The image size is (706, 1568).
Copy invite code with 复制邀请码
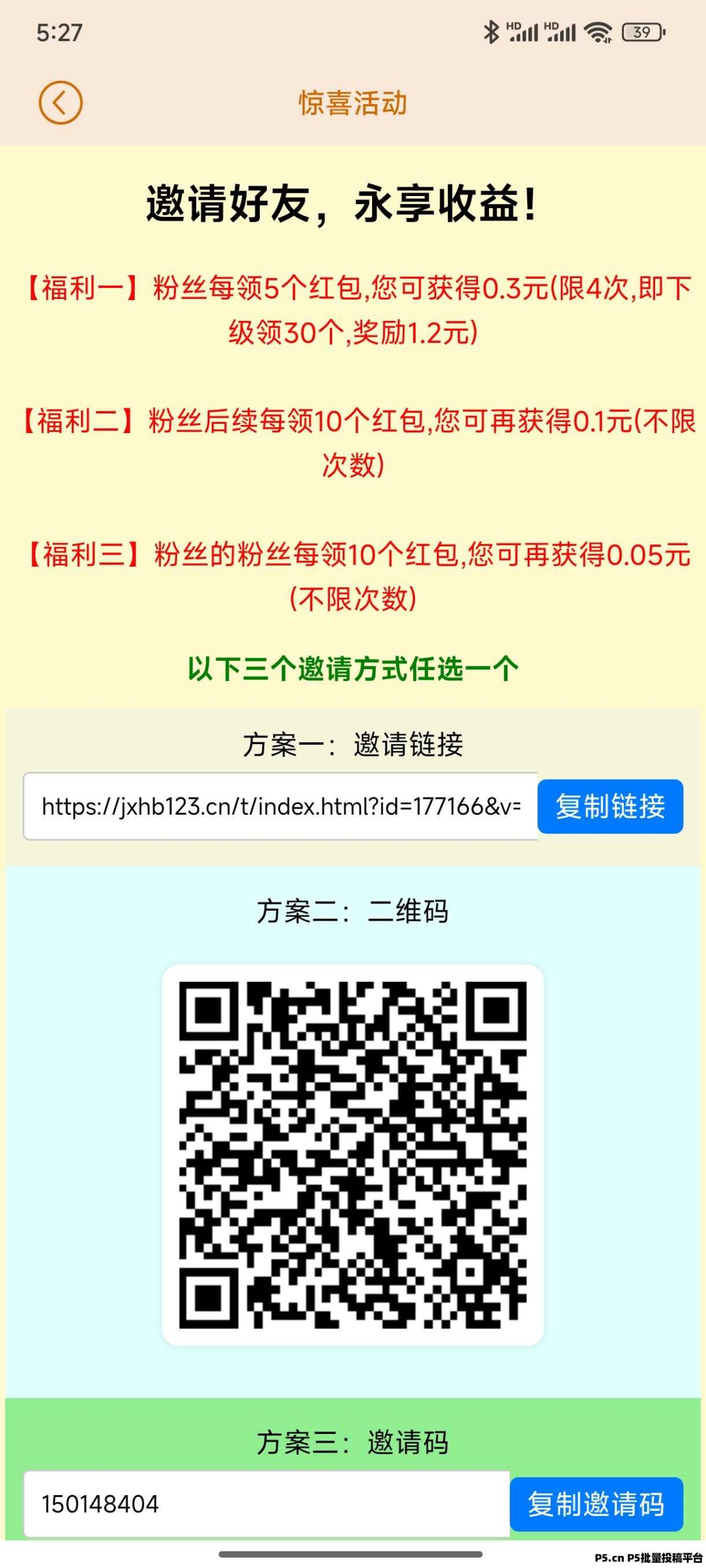[596, 1504]
